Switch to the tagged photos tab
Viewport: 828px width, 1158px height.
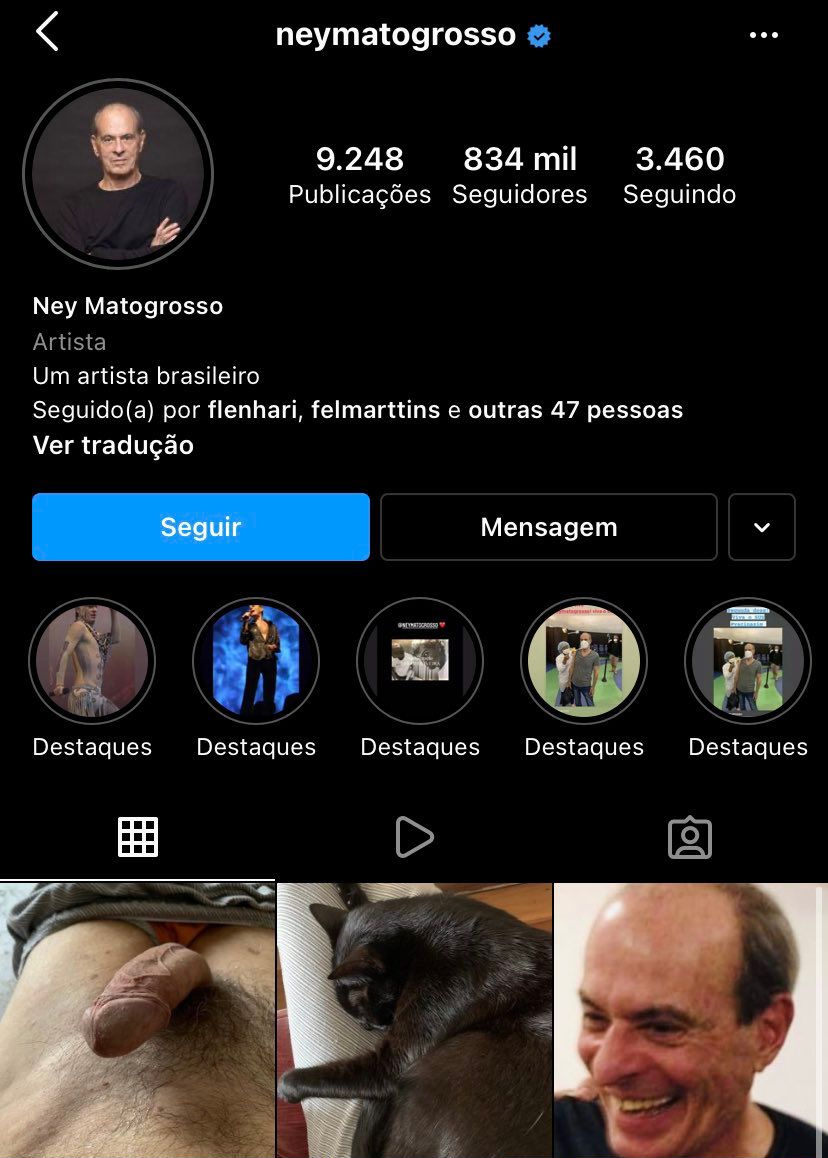tap(690, 837)
